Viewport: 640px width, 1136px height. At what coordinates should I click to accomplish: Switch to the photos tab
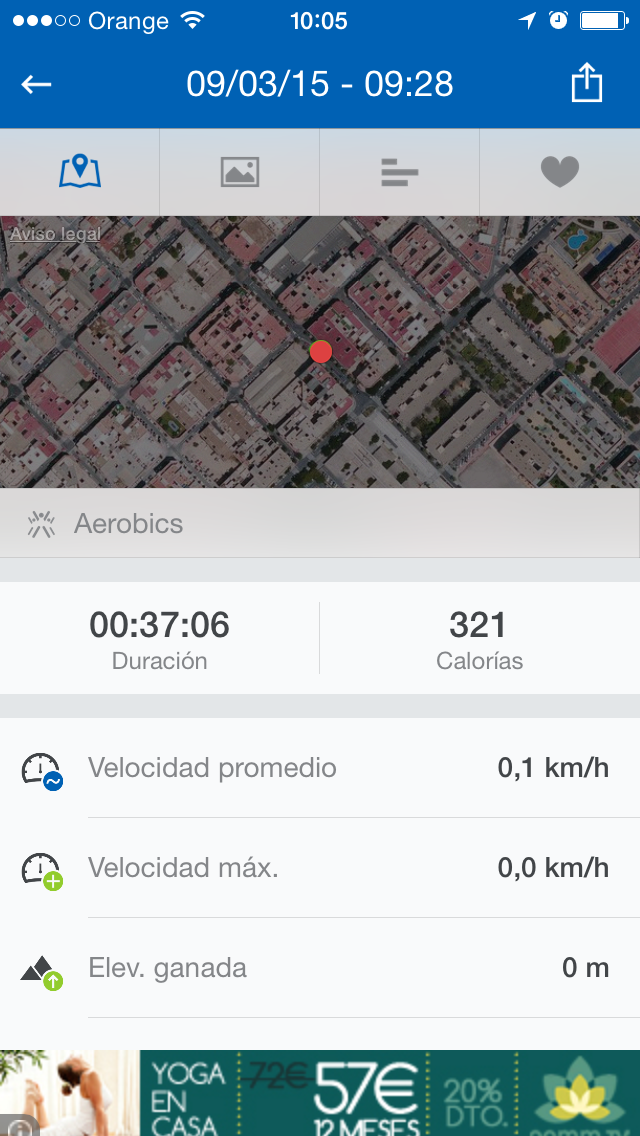[x=240, y=172]
